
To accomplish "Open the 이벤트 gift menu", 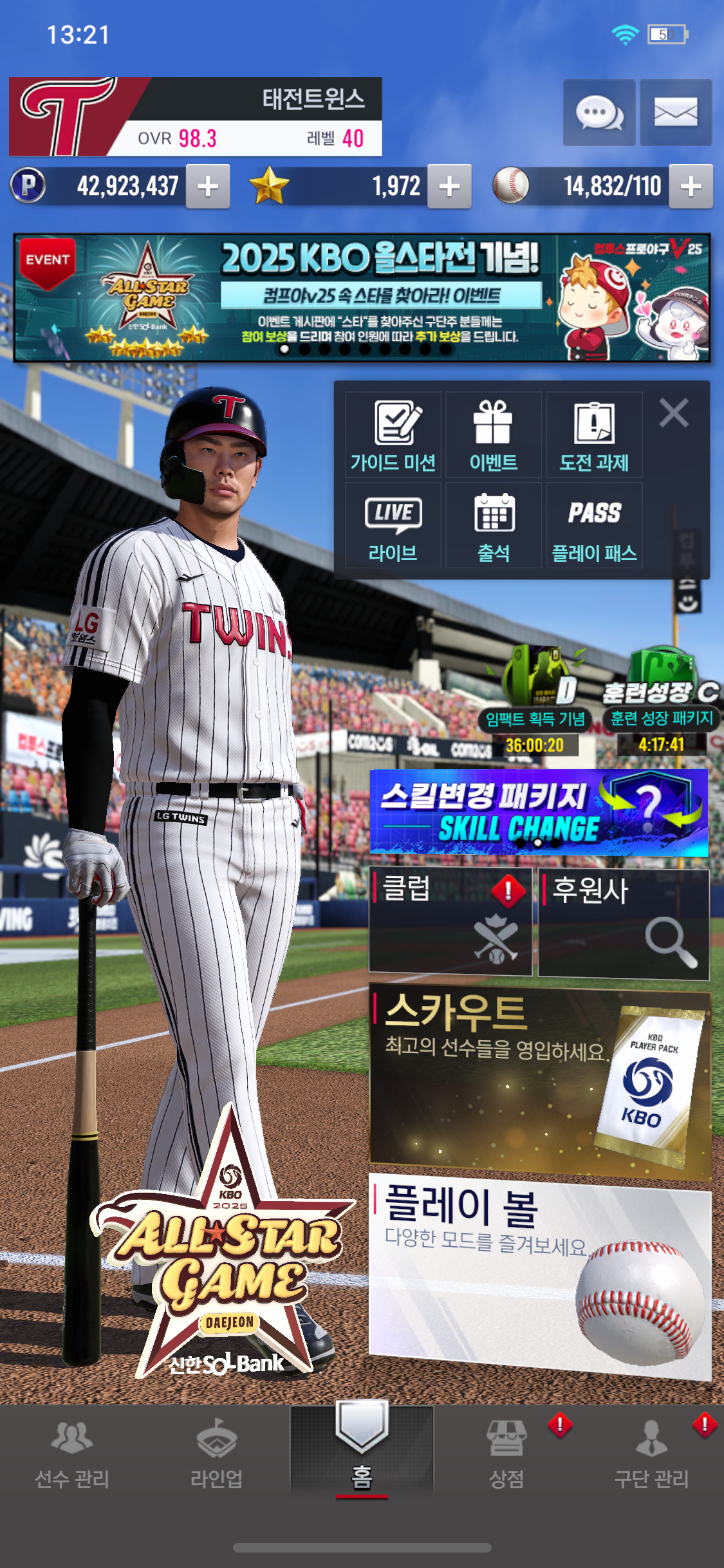I will pos(494,434).
